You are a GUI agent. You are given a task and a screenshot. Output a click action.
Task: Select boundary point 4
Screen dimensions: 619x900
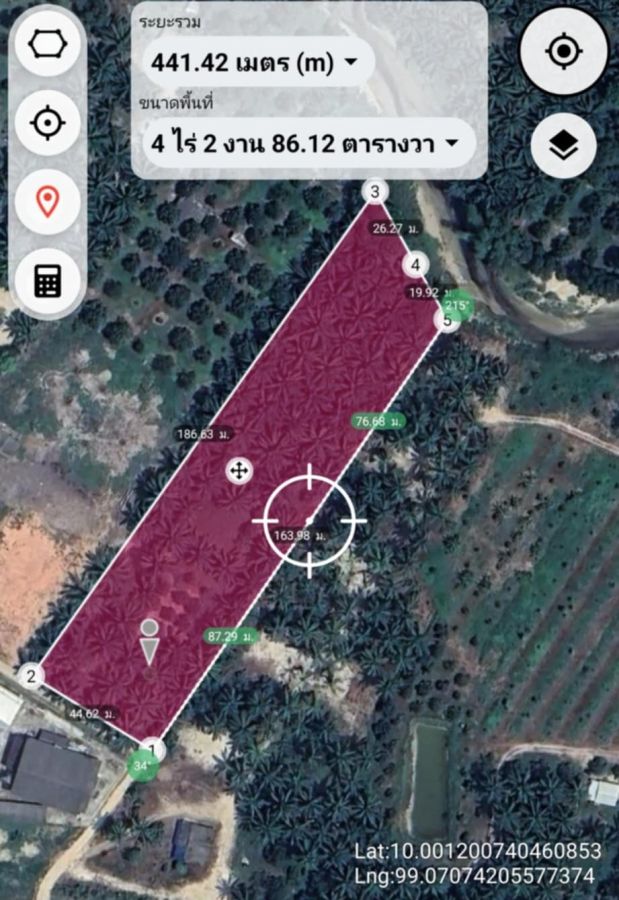point(415,265)
